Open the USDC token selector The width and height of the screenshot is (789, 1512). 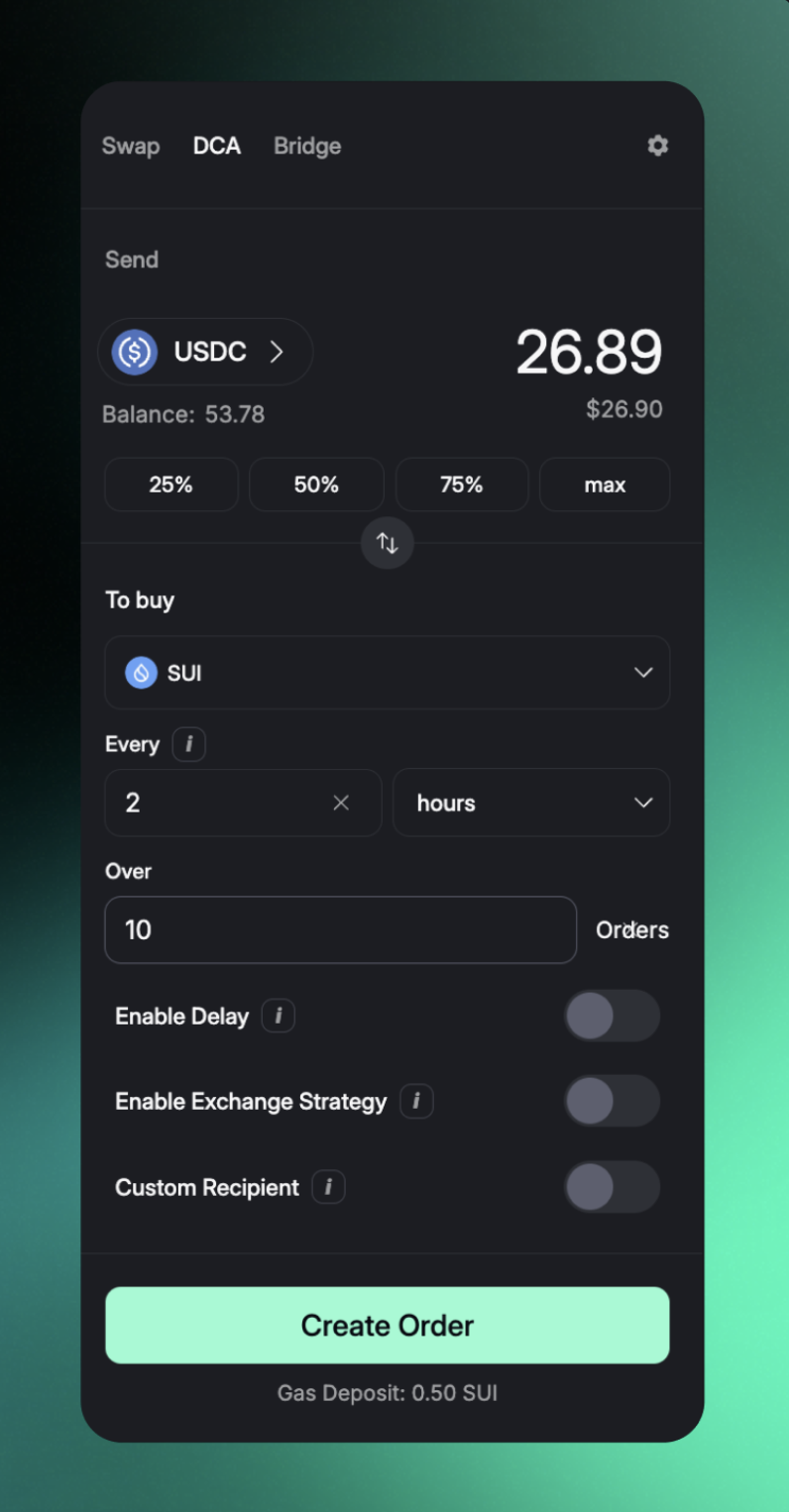point(206,352)
